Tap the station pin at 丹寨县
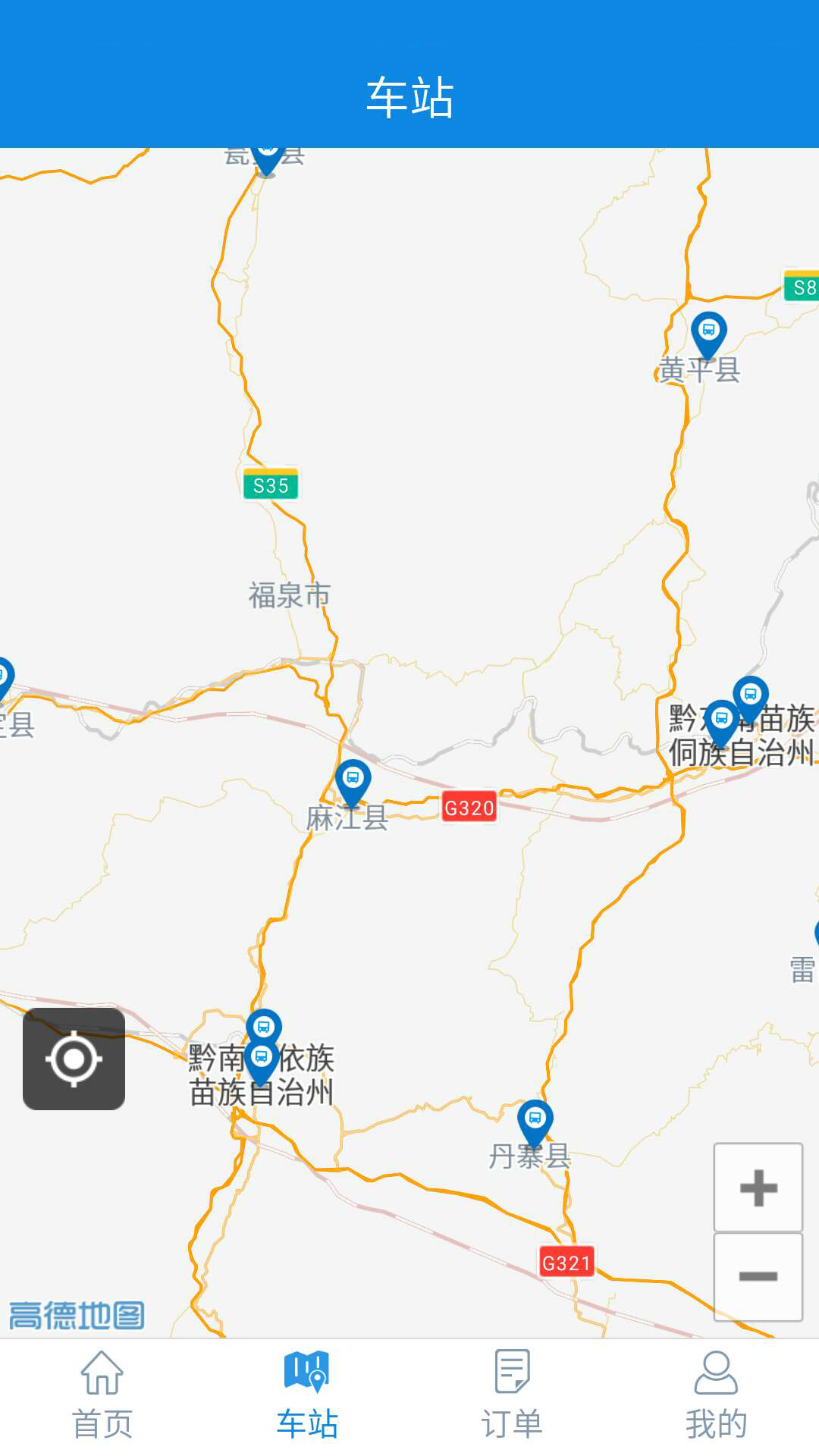Image resolution: width=819 pixels, height=1456 pixels. pyautogui.click(x=535, y=1120)
